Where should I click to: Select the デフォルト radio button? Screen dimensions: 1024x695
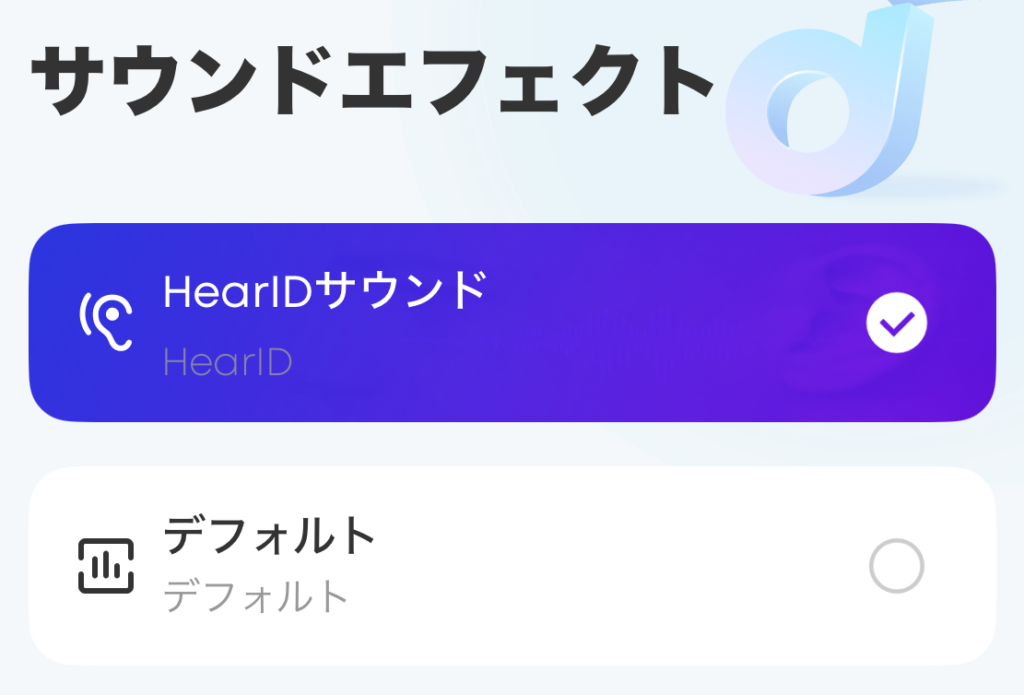click(896, 567)
